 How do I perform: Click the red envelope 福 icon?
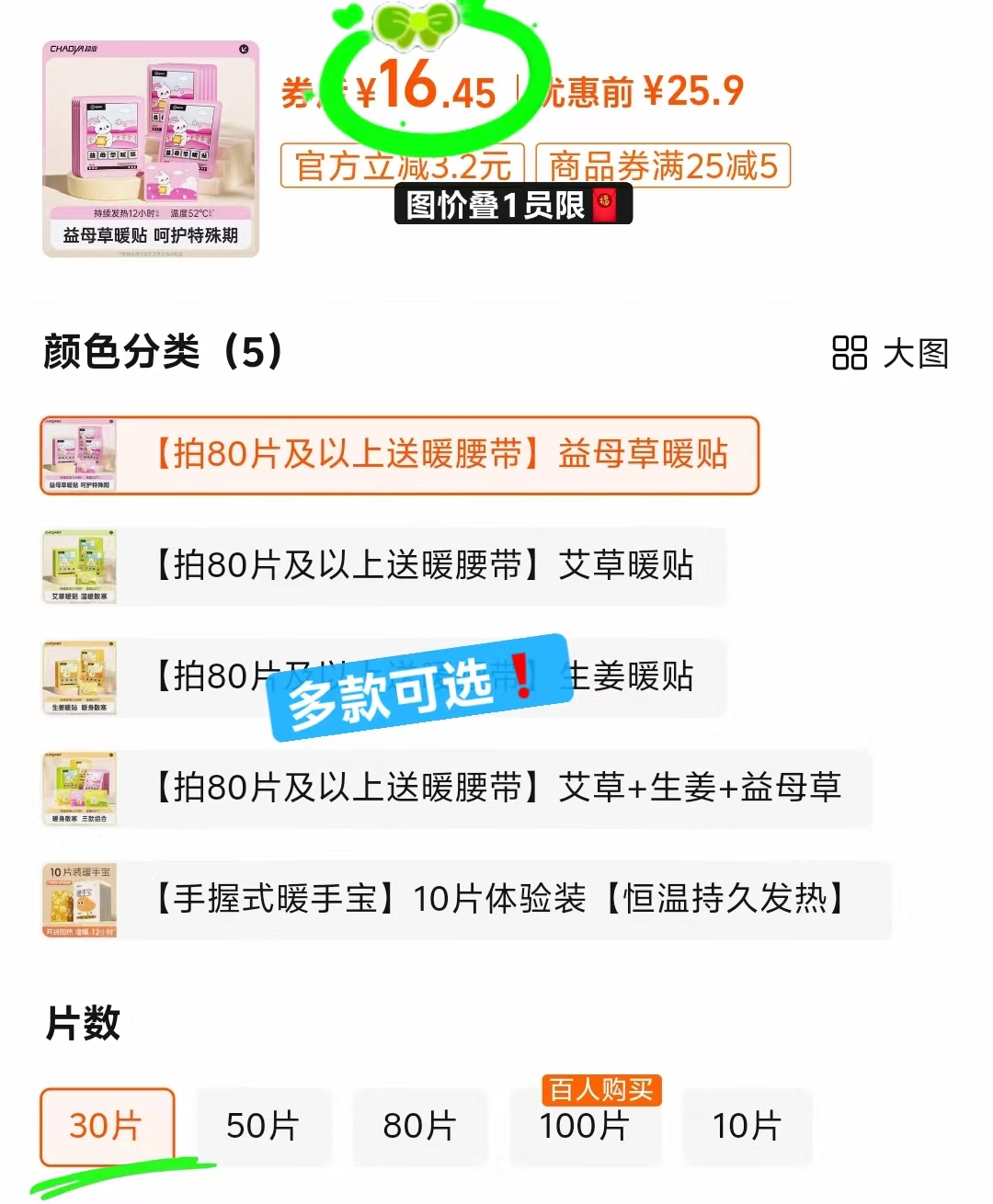click(609, 203)
